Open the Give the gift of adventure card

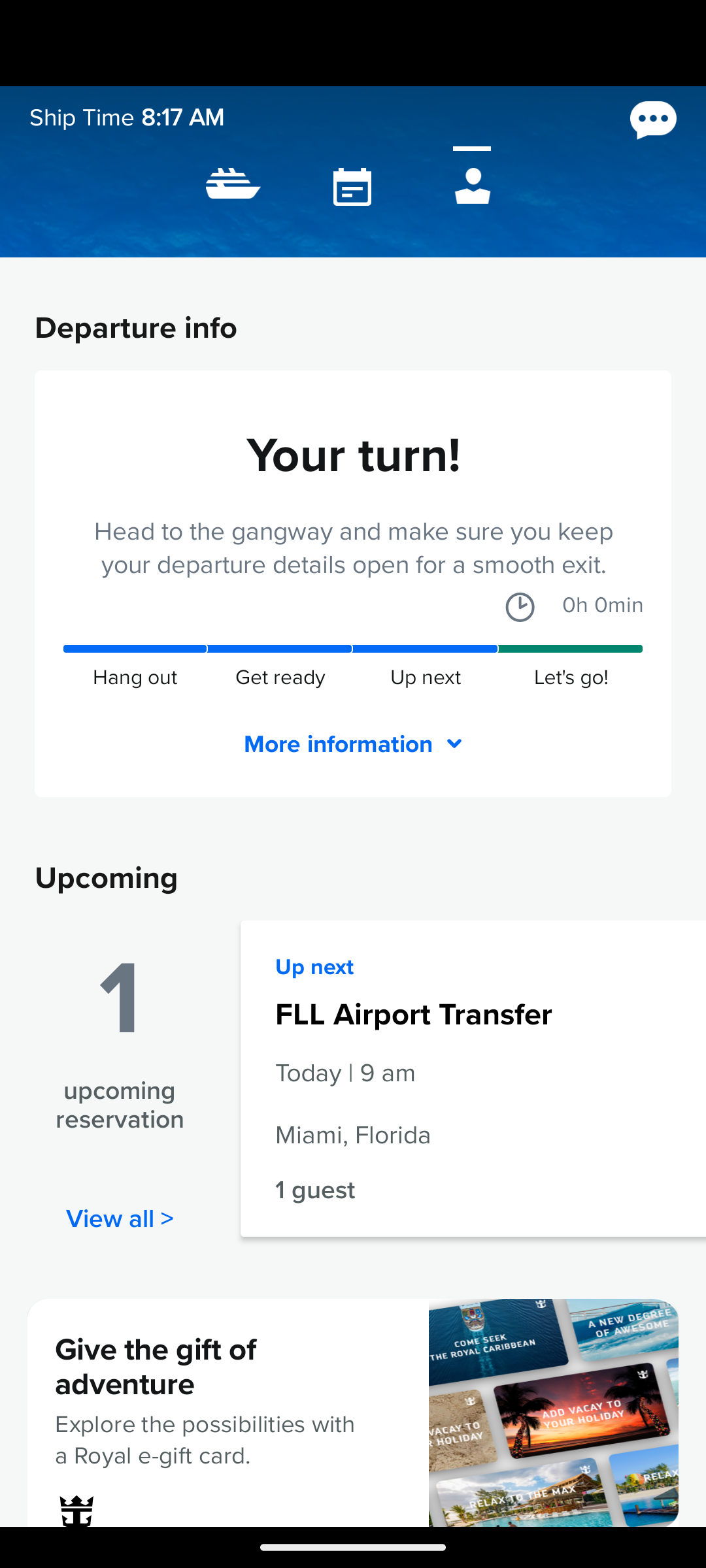coord(353,1413)
